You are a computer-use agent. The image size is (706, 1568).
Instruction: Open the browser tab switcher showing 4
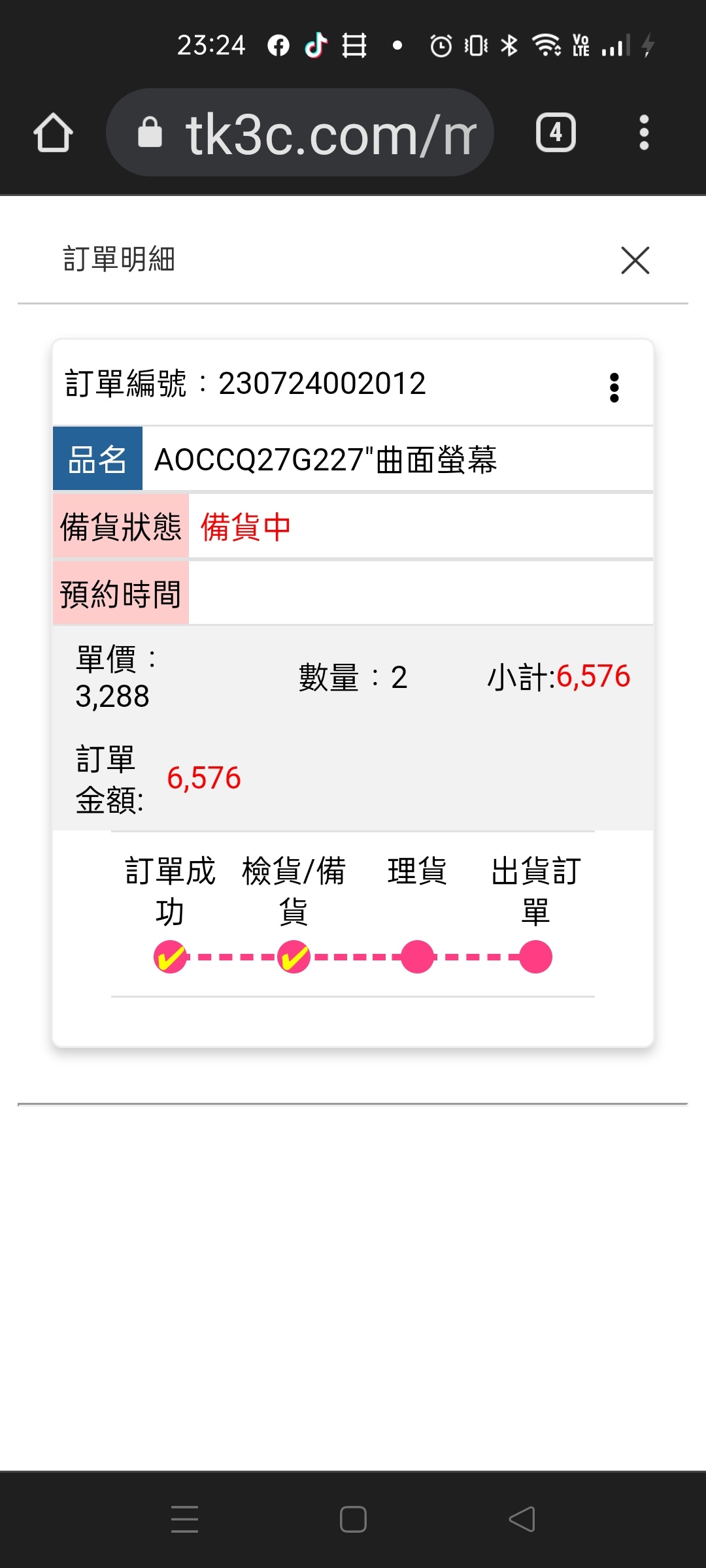pos(556,133)
